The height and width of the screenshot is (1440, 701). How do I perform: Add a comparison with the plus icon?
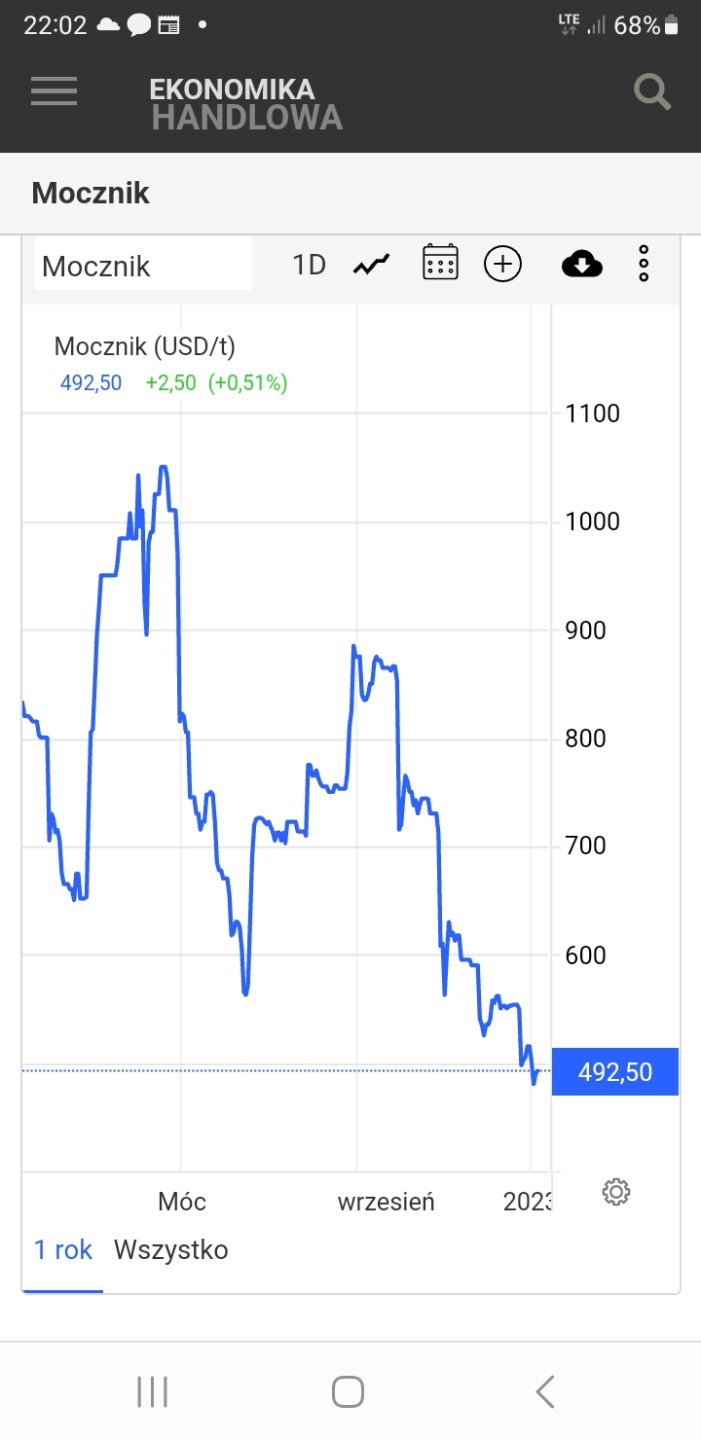pos(503,264)
